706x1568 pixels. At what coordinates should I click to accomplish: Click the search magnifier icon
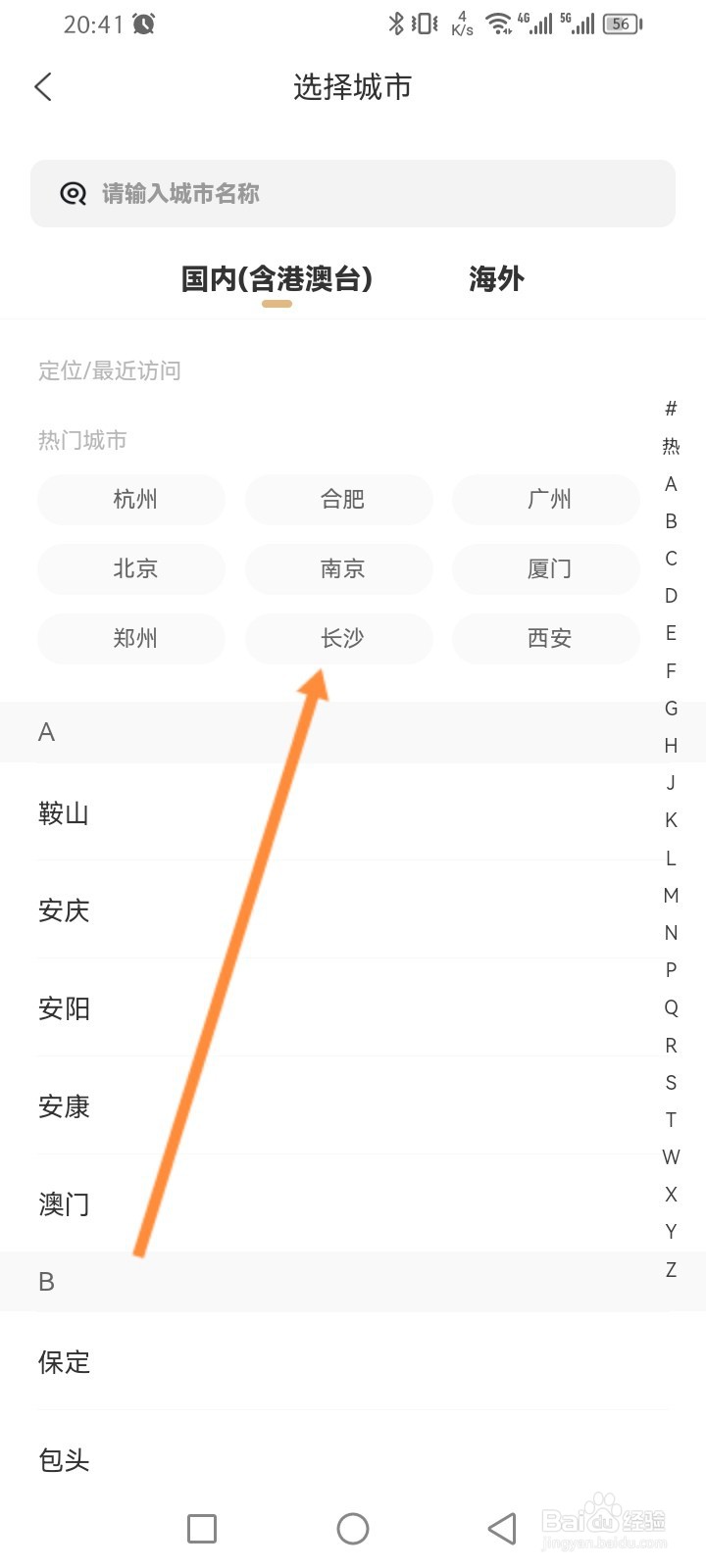tap(71, 193)
